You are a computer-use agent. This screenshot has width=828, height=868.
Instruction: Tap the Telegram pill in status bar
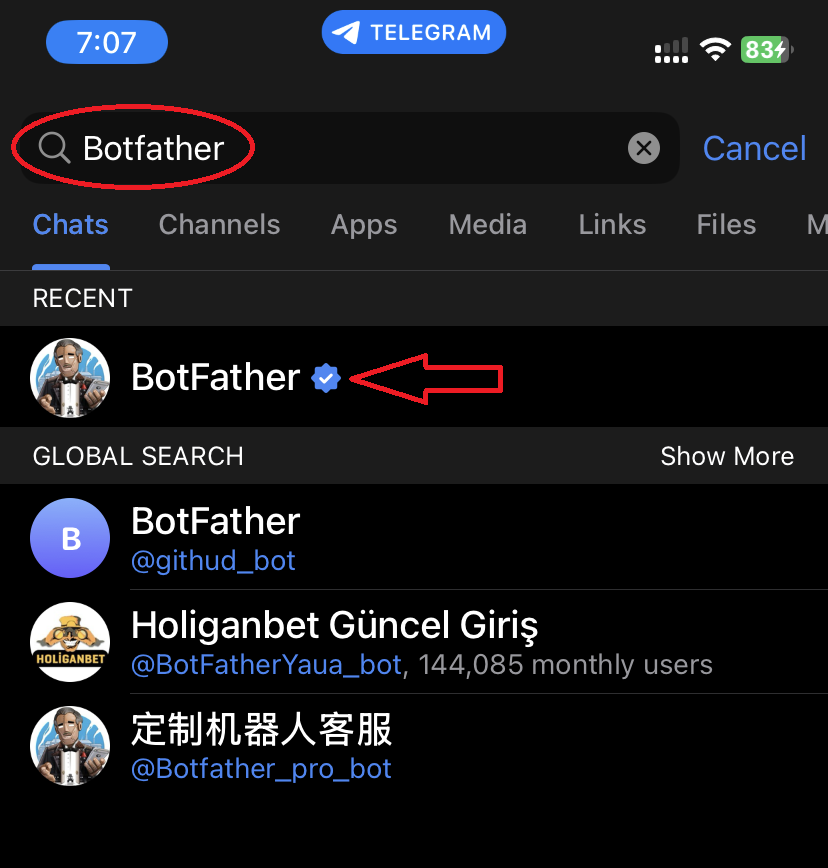[413, 33]
